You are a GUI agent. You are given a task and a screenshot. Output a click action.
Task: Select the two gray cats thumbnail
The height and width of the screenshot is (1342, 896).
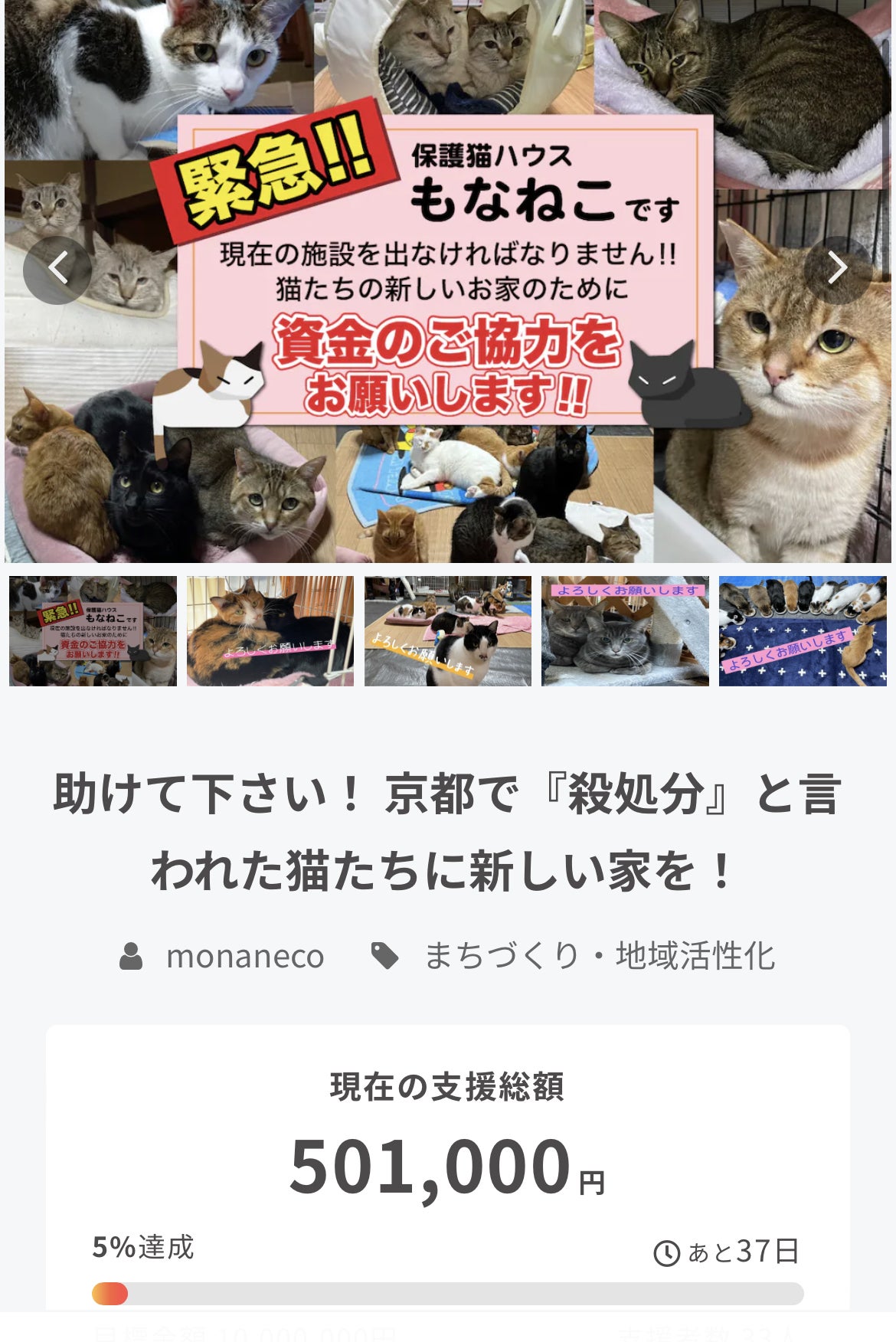tap(625, 631)
